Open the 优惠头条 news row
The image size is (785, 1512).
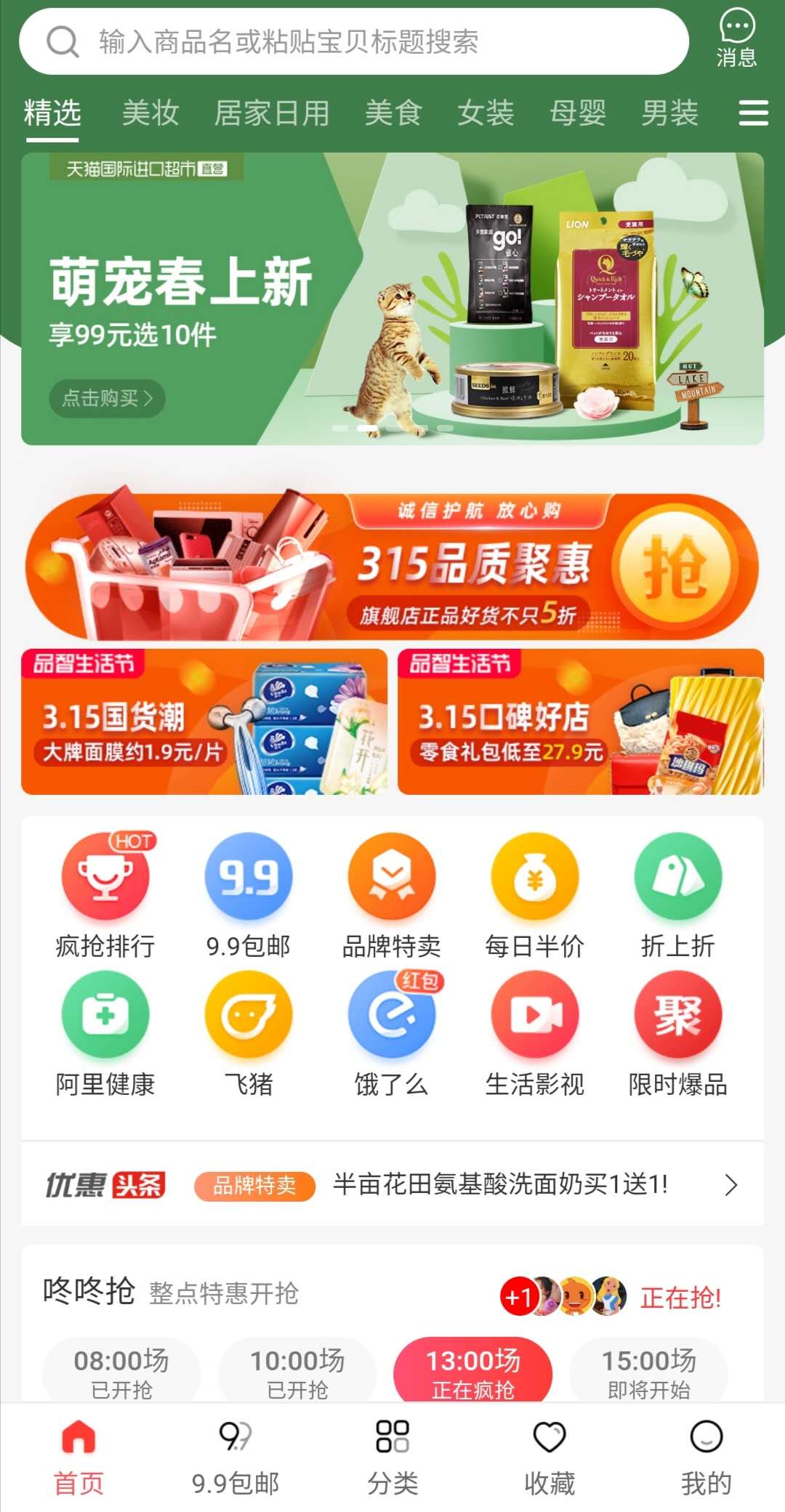392,1185
